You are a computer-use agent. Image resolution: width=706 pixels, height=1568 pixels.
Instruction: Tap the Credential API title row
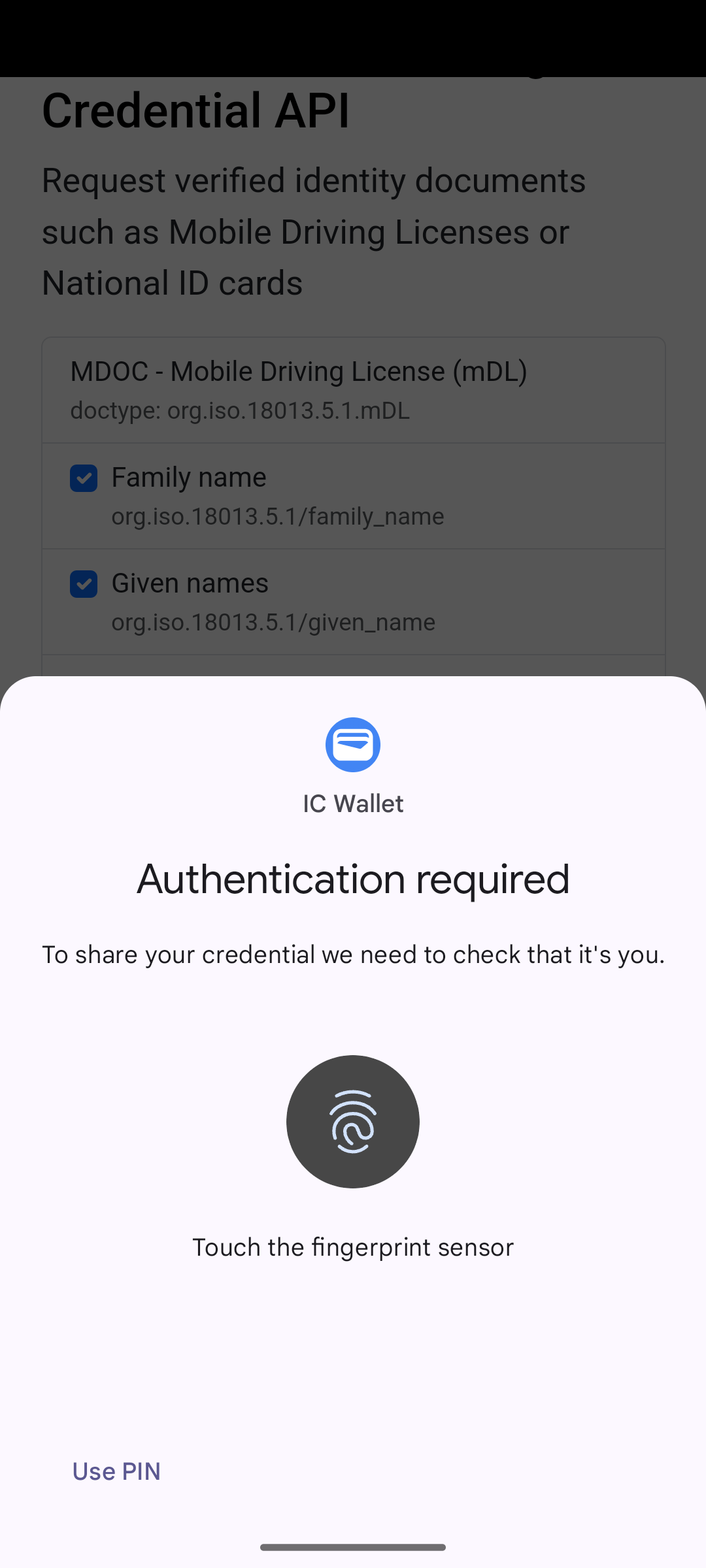195,110
